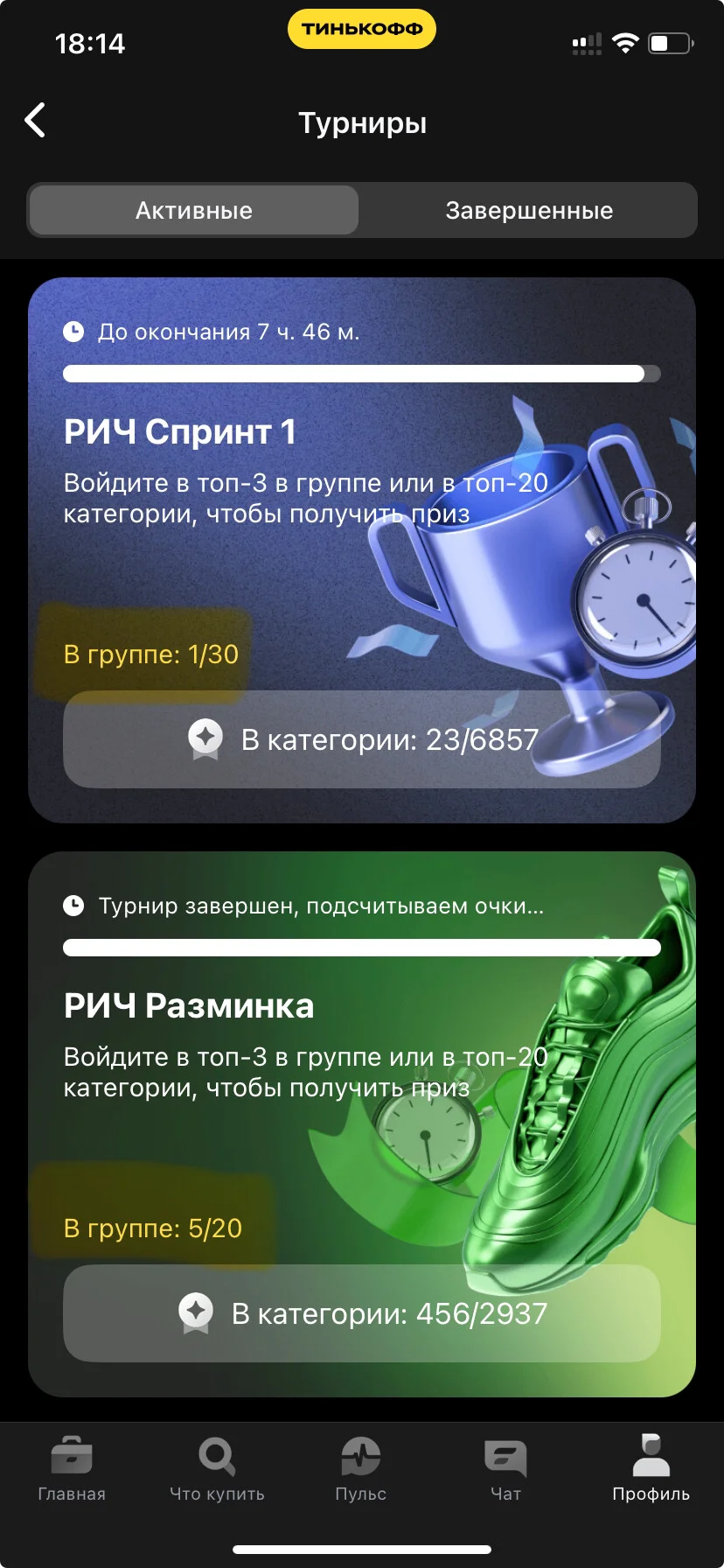Open the Чат tab

[506, 1470]
